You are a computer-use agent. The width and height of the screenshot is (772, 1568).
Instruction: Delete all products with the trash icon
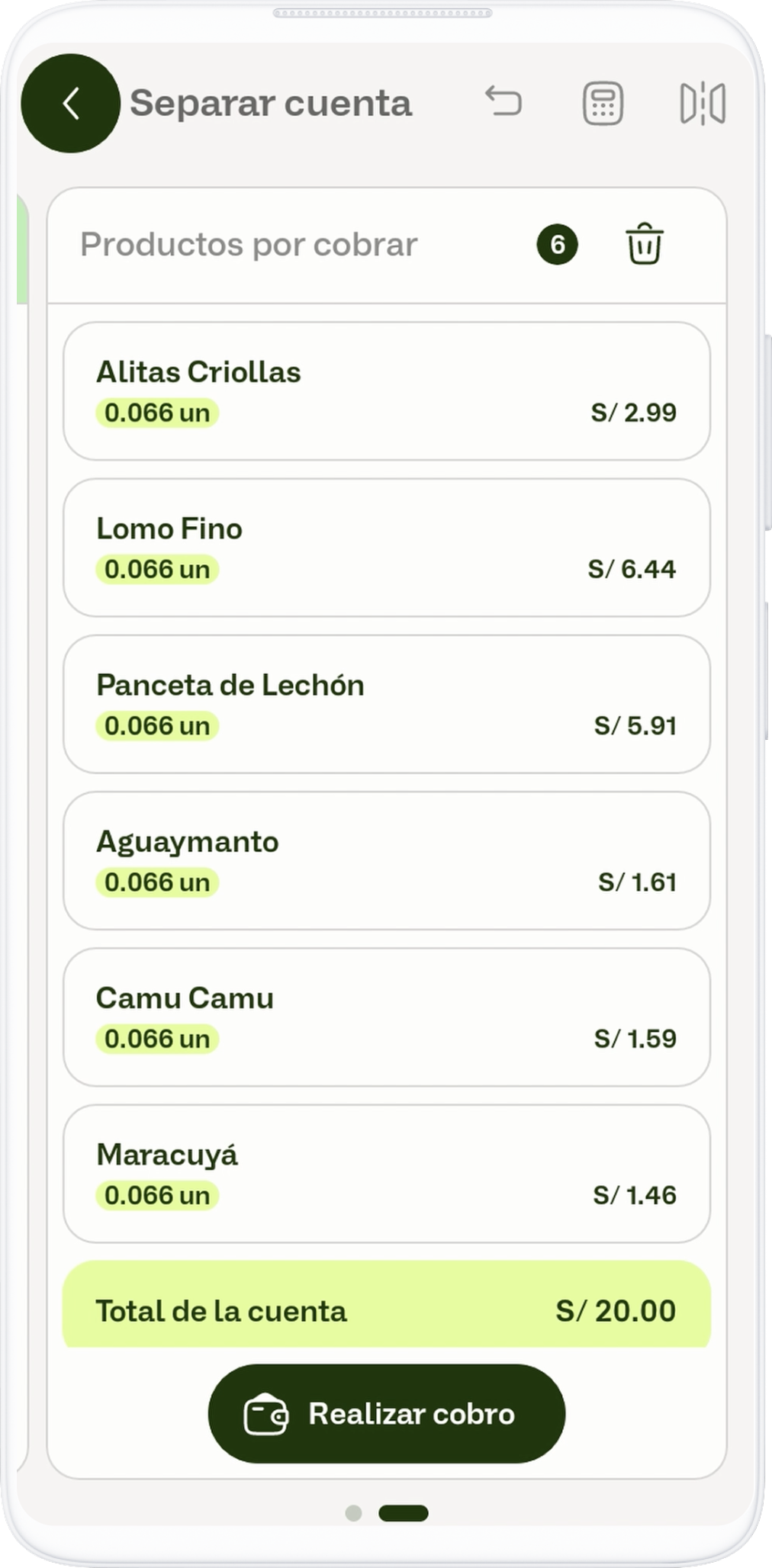pos(645,245)
